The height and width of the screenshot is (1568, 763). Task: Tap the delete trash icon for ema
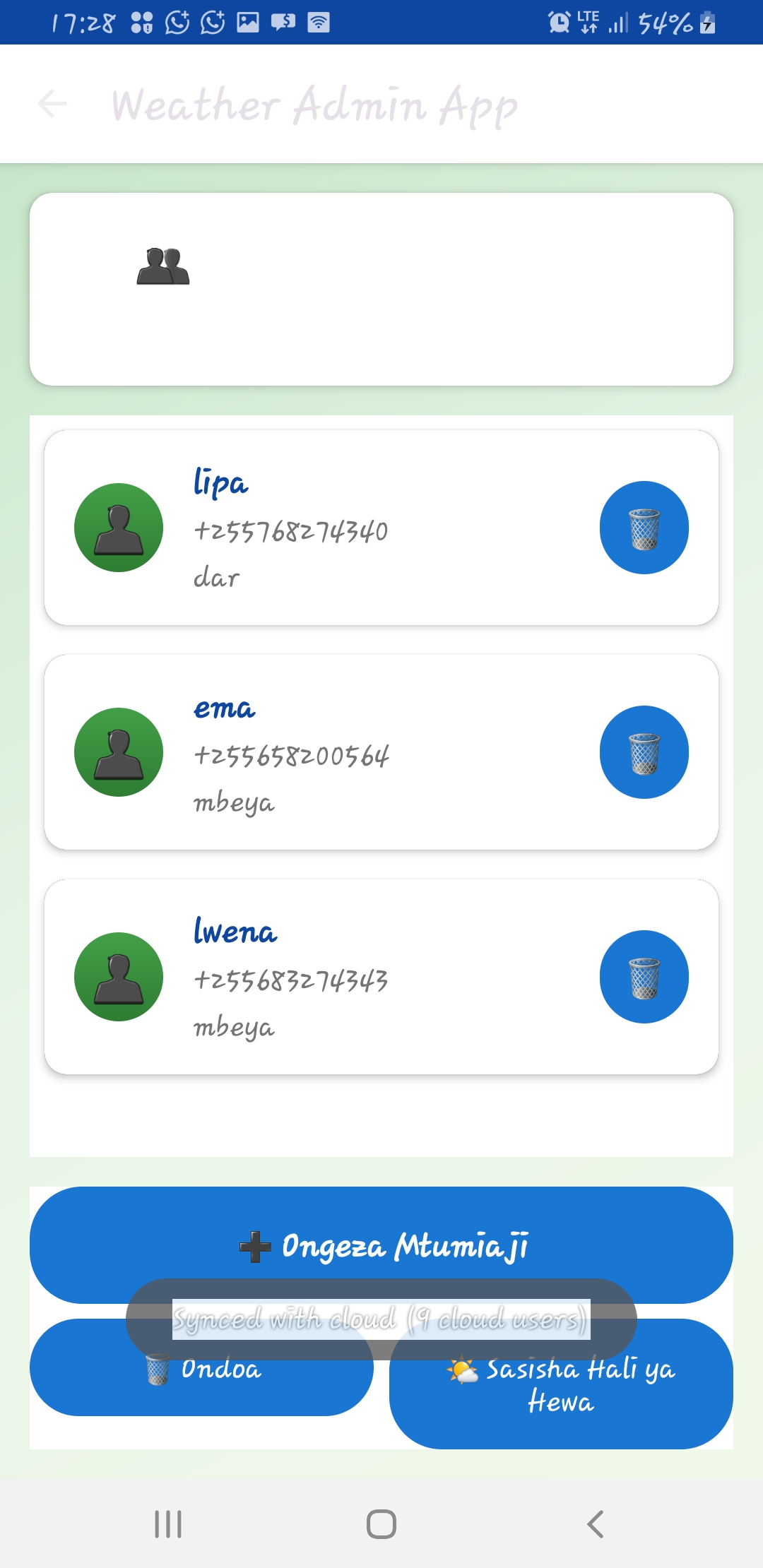pos(644,752)
